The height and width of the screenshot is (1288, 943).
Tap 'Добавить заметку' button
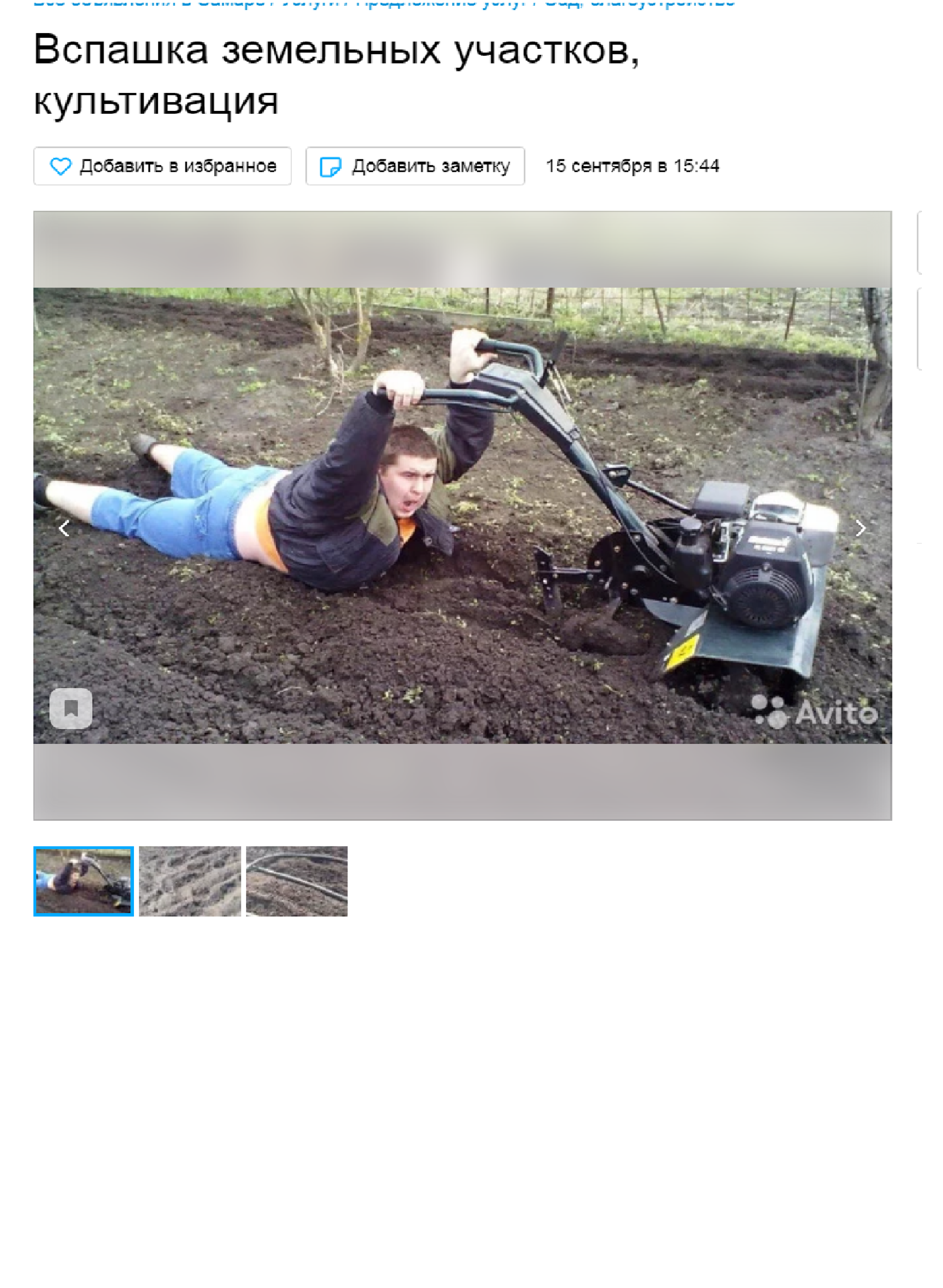pyautogui.click(x=415, y=166)
